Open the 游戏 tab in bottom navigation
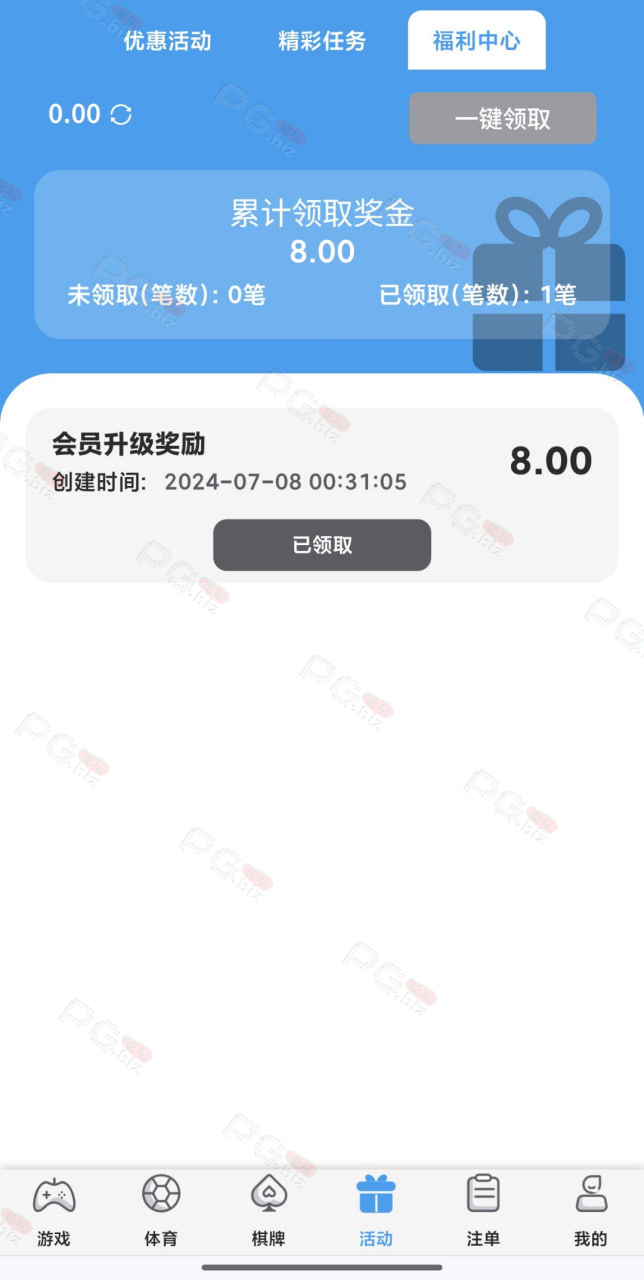Viewport: 644px width, 1280px height. click(x=54, y=1211)
